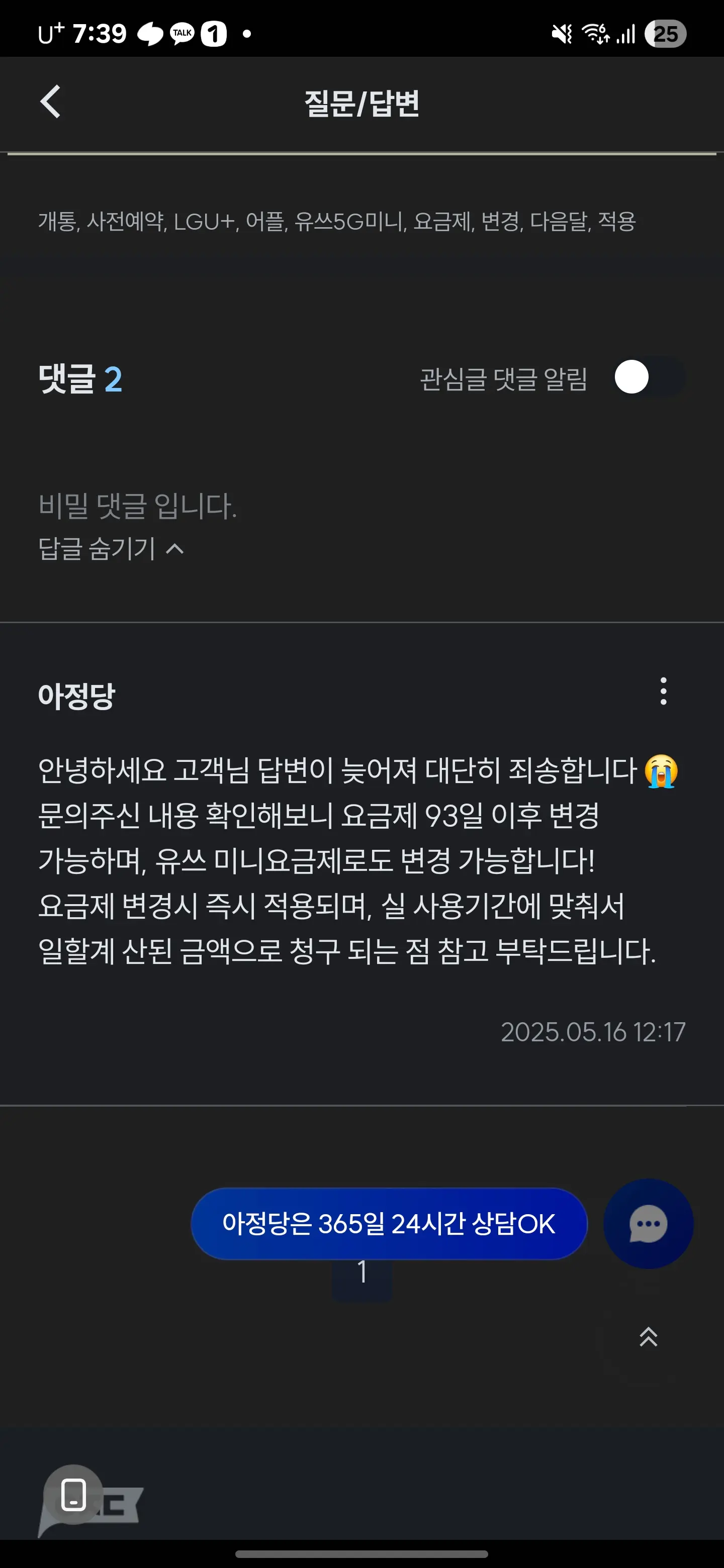Open the overflow menu on 아정당's comment

click(663, 692)
